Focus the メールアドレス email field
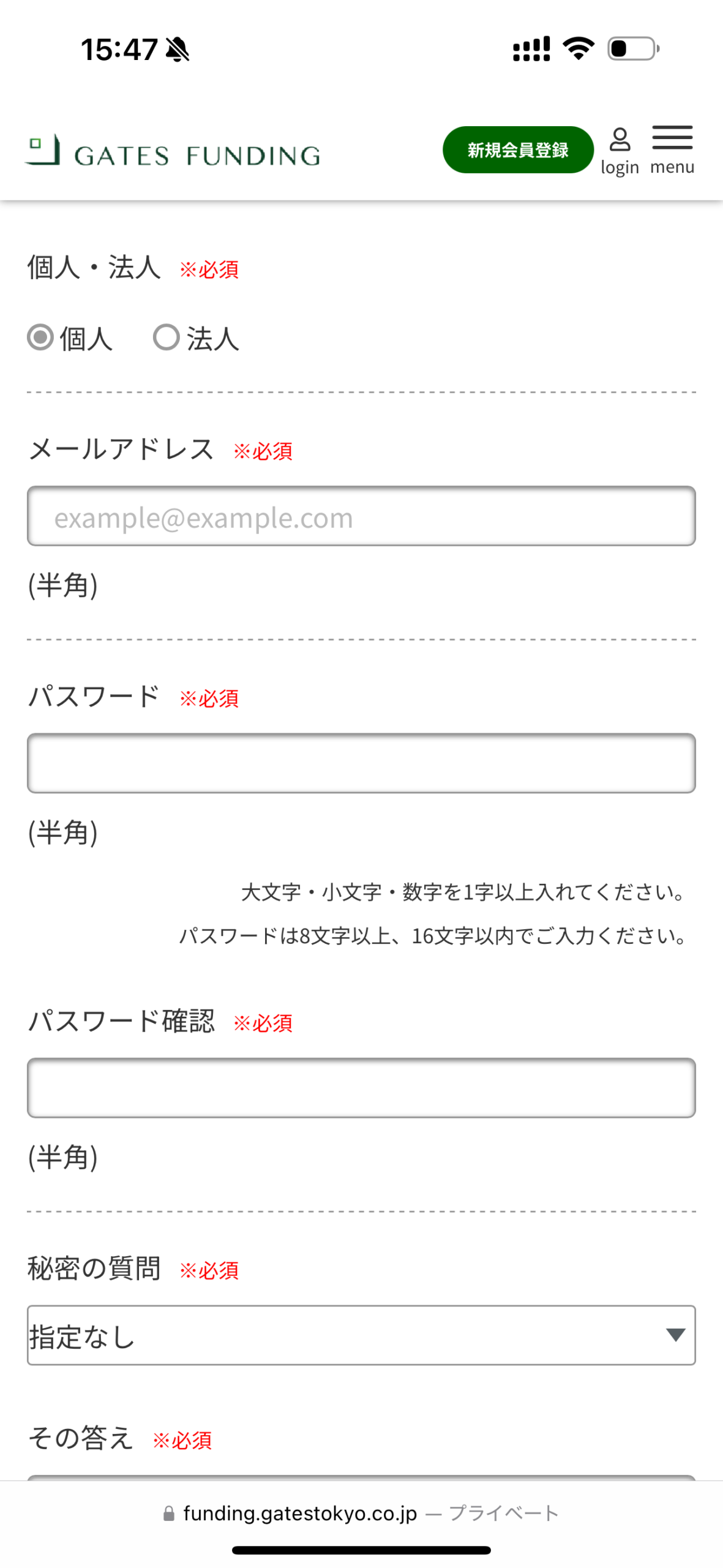This screenshot has width=723, height=1568. click(361, 516)
